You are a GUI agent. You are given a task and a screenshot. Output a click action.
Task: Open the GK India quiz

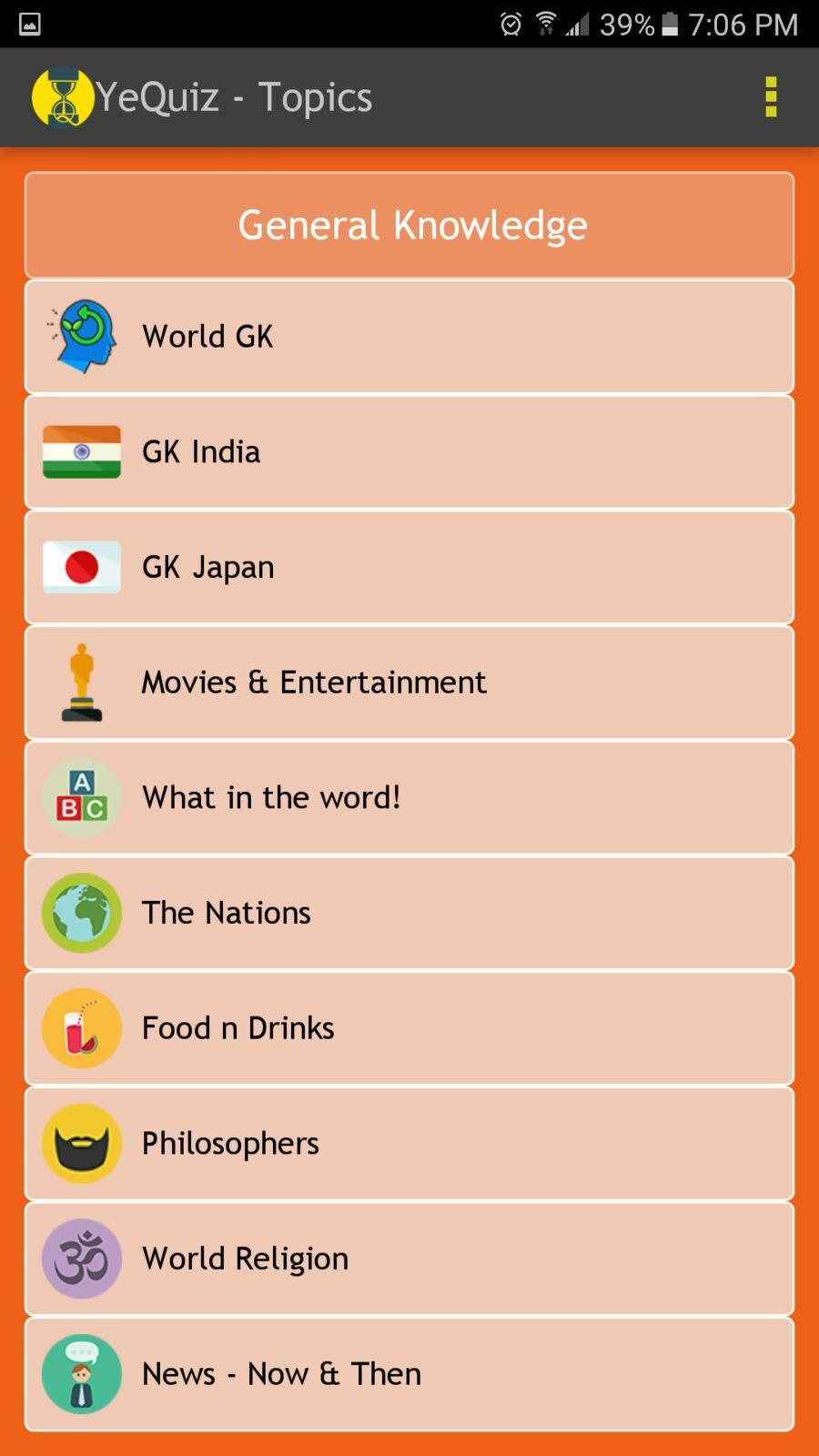[409, 451]
